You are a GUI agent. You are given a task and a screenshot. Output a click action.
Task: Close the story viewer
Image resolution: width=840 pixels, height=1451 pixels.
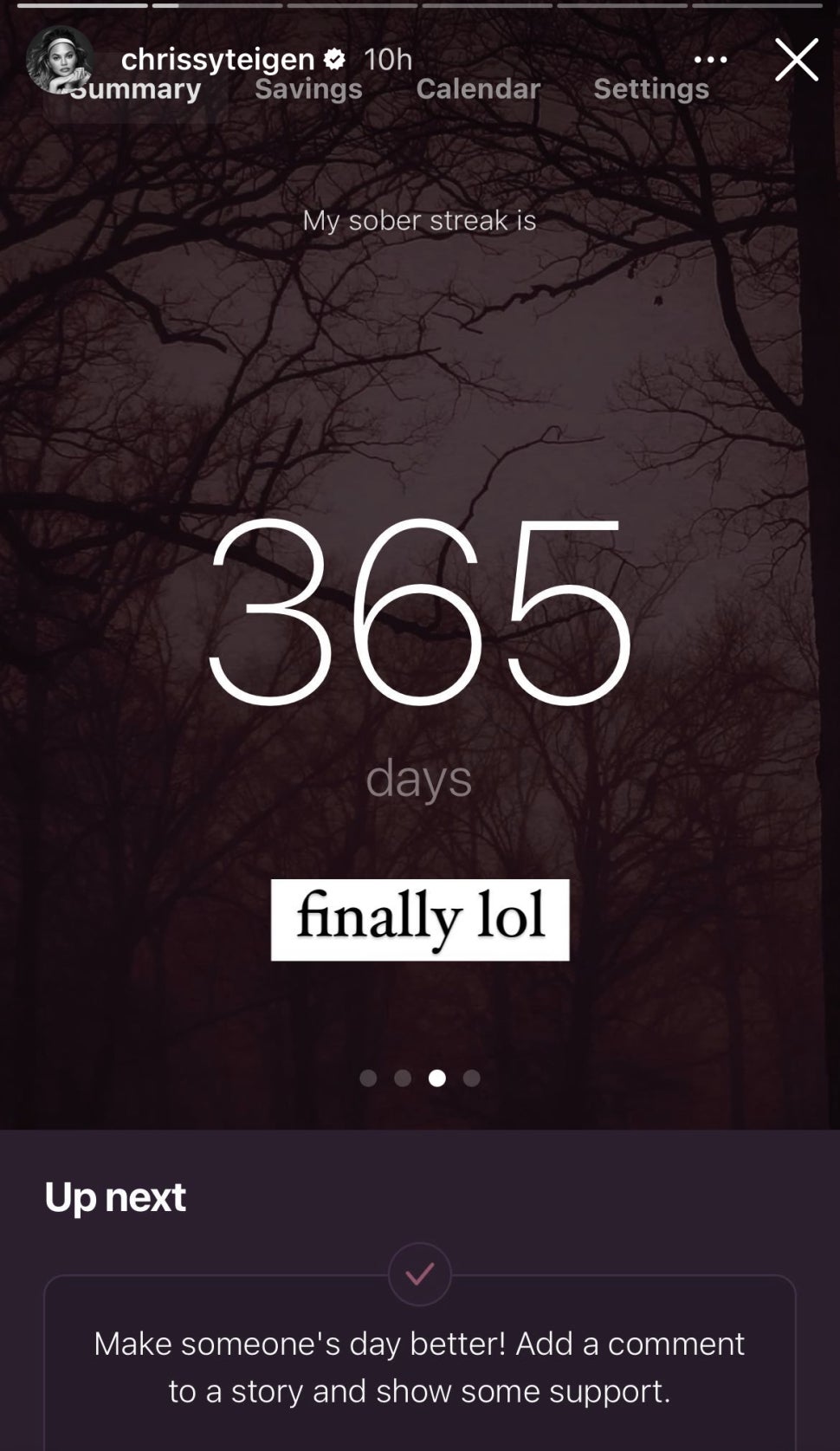click(x=796, y=60)
